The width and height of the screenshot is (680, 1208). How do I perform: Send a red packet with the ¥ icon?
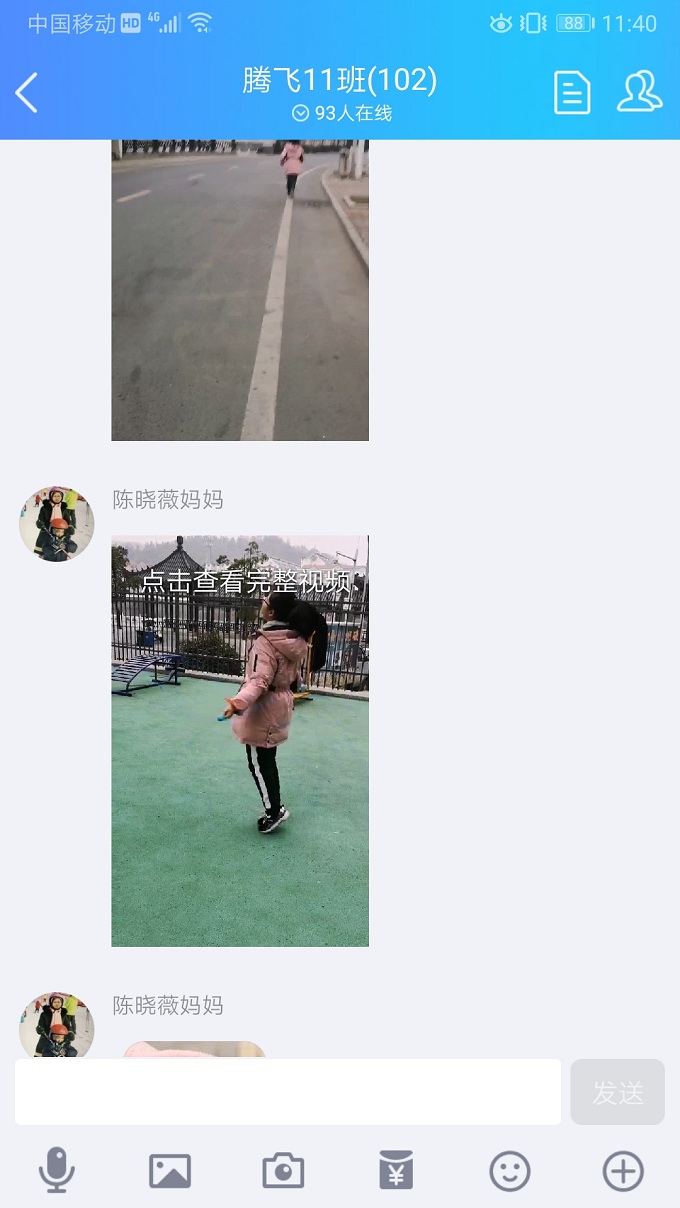[396, 1170]
